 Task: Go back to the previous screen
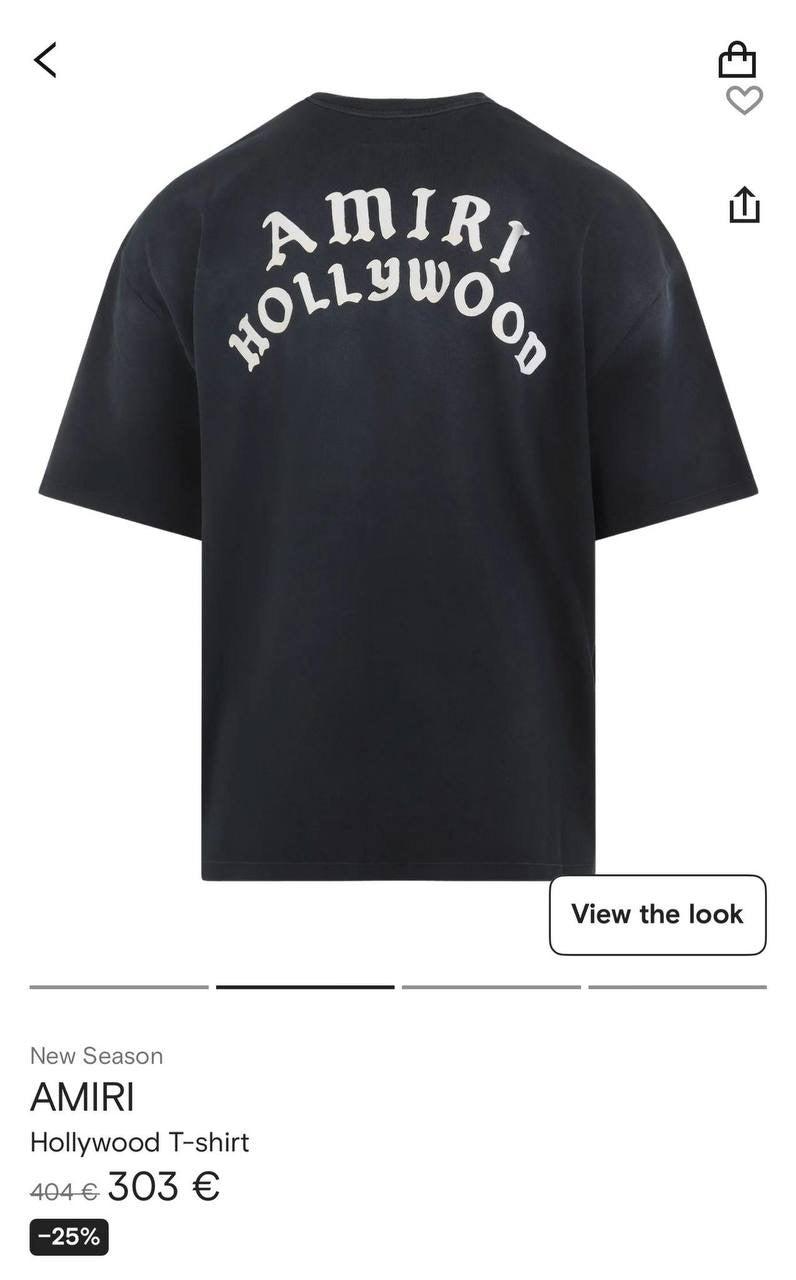(x=46, y=60)
